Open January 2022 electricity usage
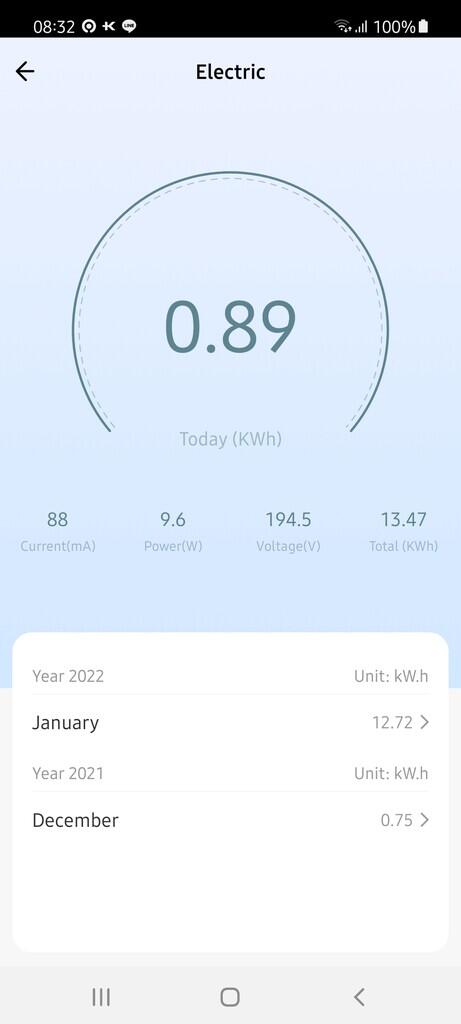 [x=230, y=722]
